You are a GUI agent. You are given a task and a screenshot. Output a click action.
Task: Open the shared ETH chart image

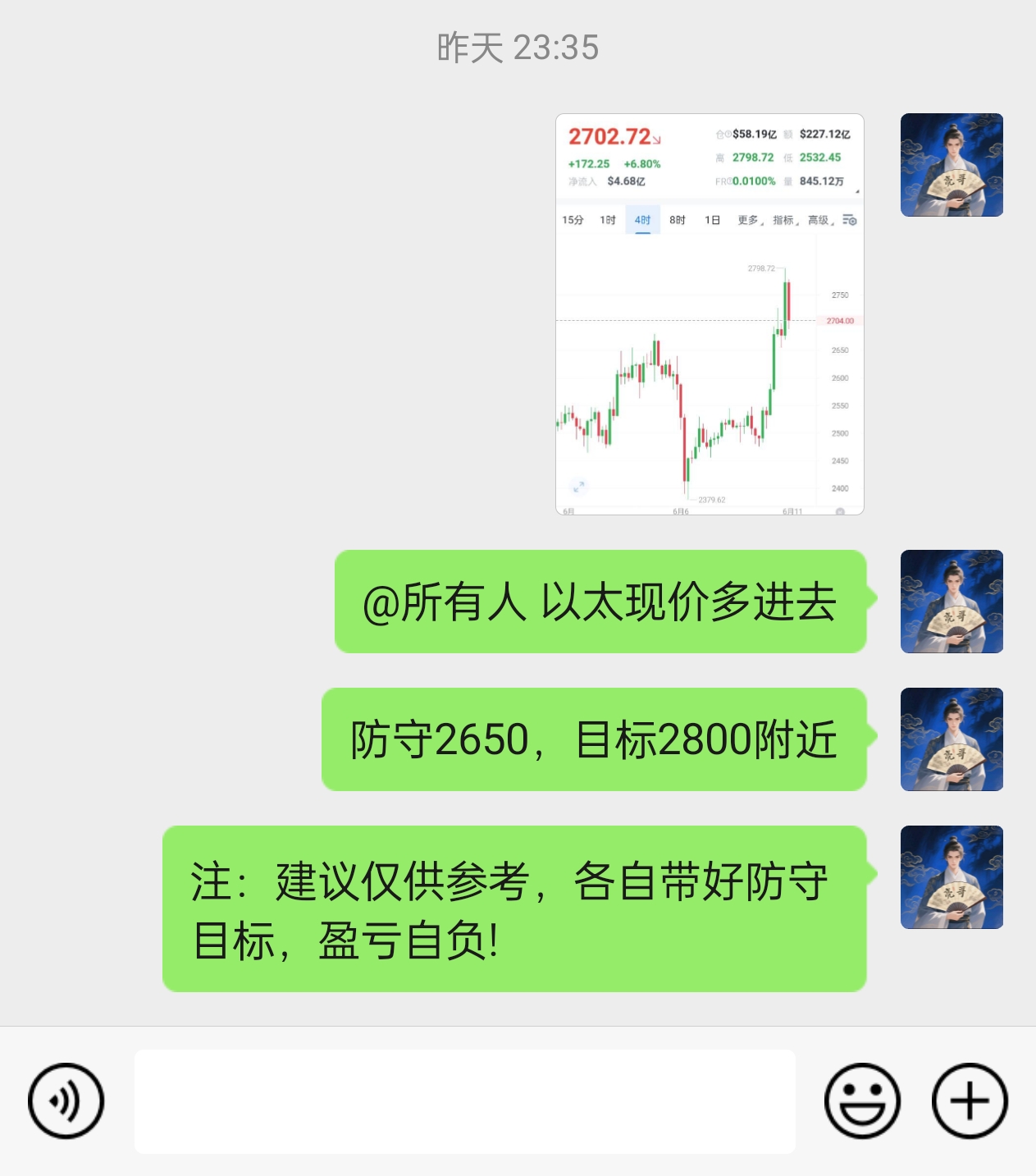(x=710, y=314)
